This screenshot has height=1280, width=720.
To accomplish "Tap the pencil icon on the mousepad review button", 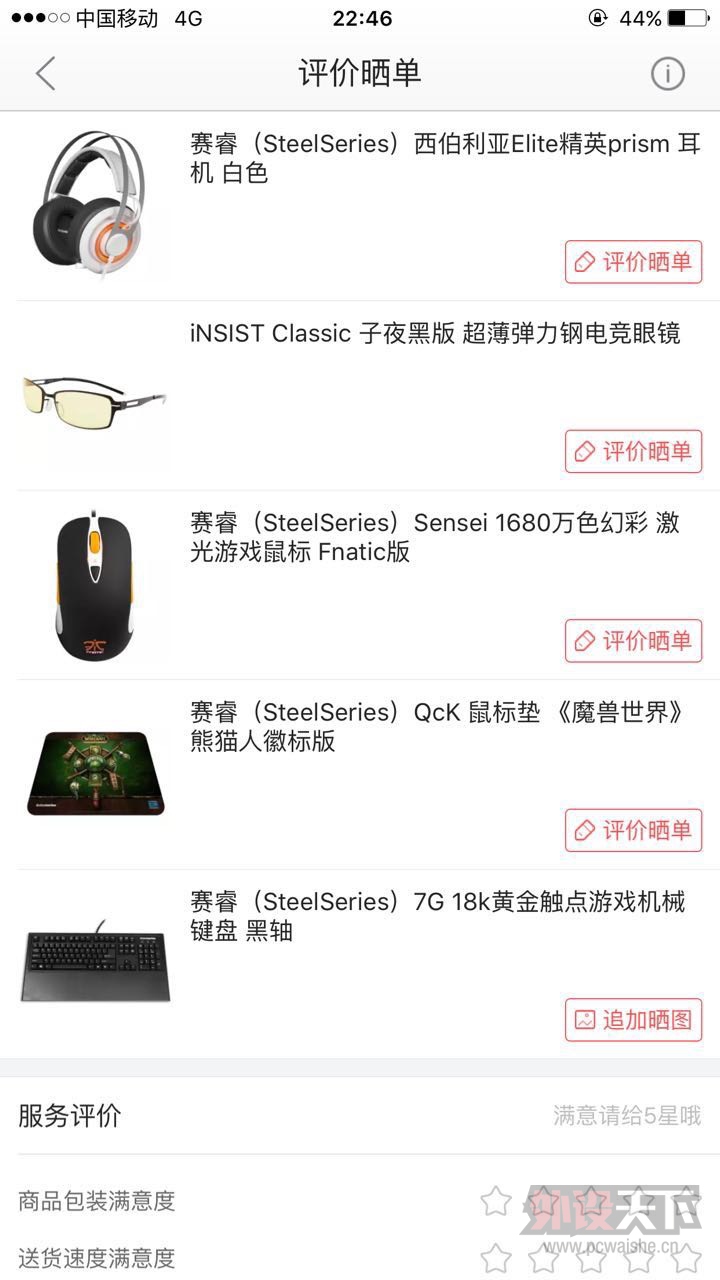I will pos(586,831).
